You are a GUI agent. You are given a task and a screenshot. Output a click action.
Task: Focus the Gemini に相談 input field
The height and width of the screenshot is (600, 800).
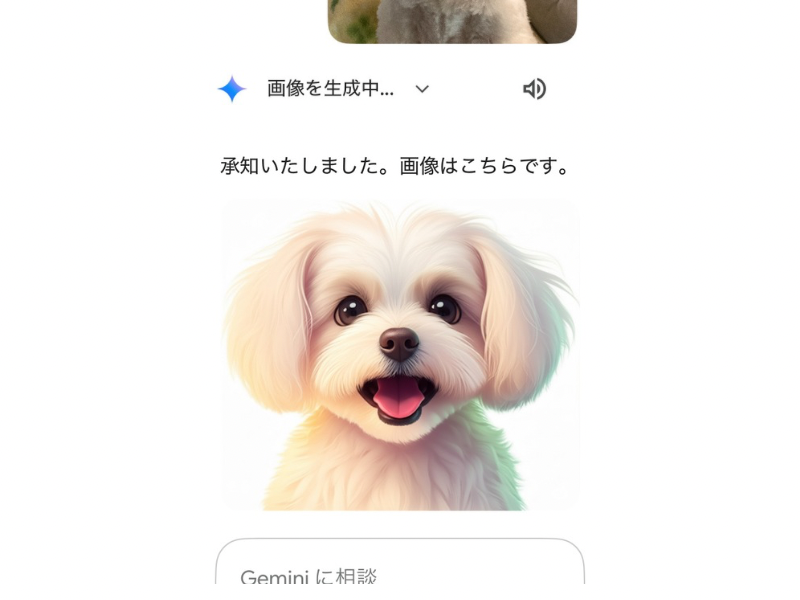point(400,575)
